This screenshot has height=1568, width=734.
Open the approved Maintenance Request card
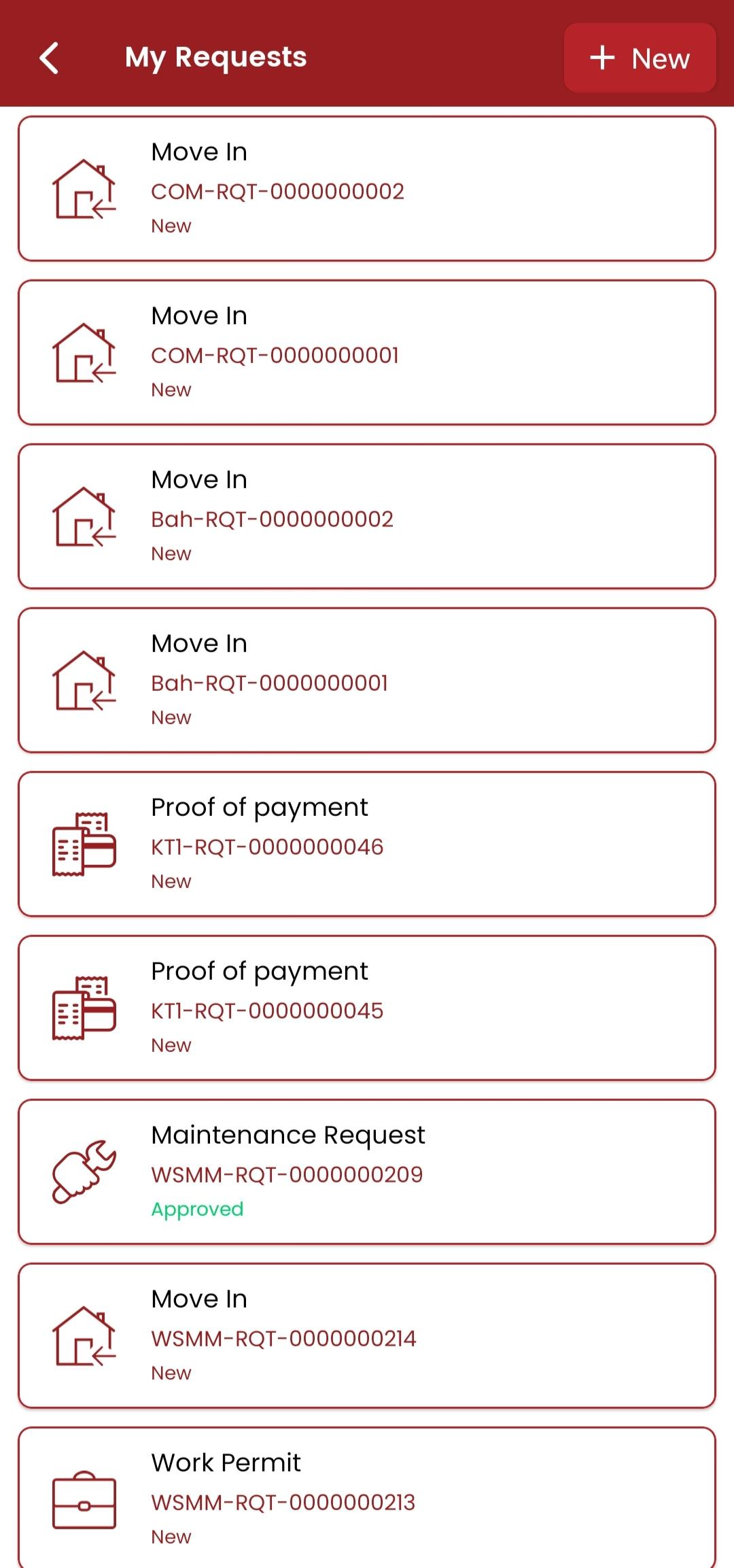(x=367, y=1172)
